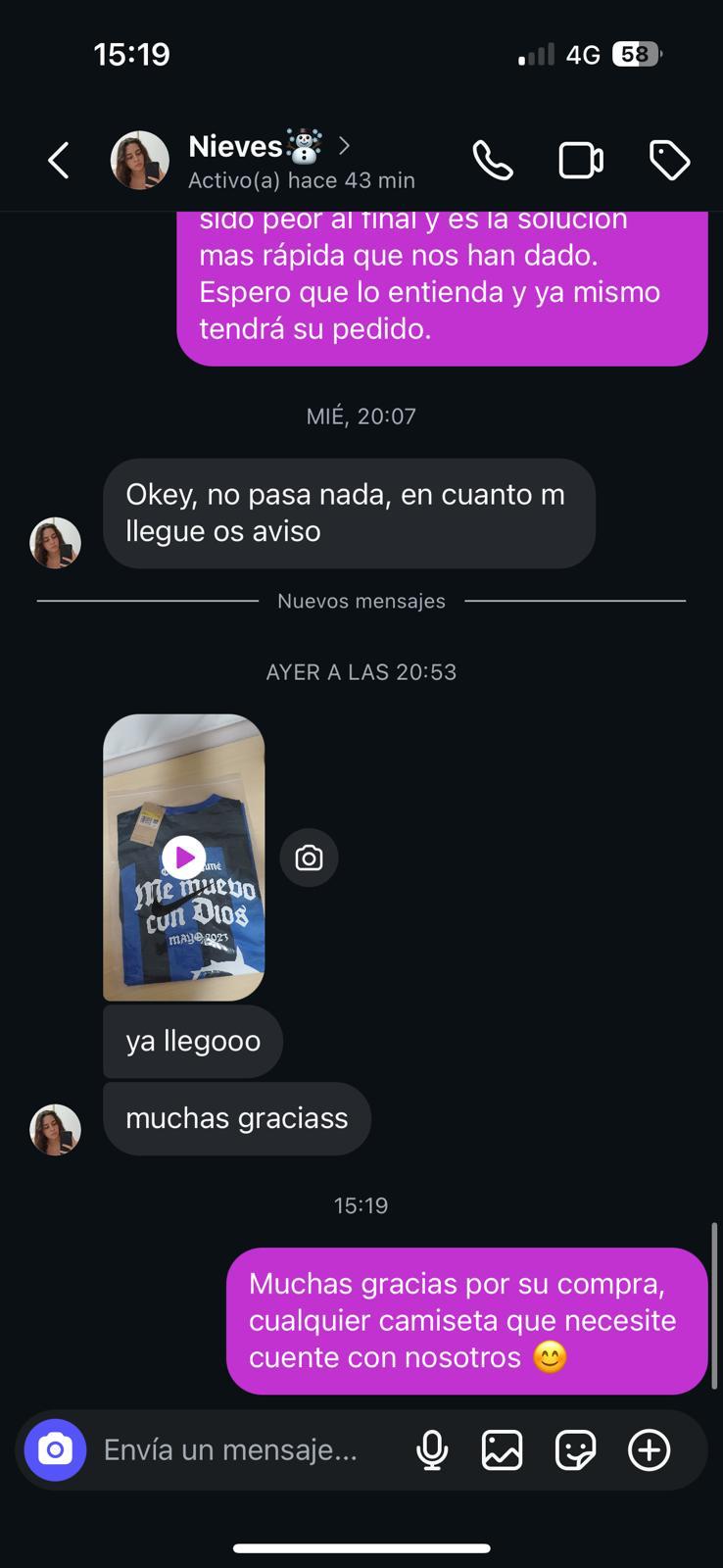Reply with the camera next to the video
This screenshot has width=723, height=1568.
[x=309, y=857]
